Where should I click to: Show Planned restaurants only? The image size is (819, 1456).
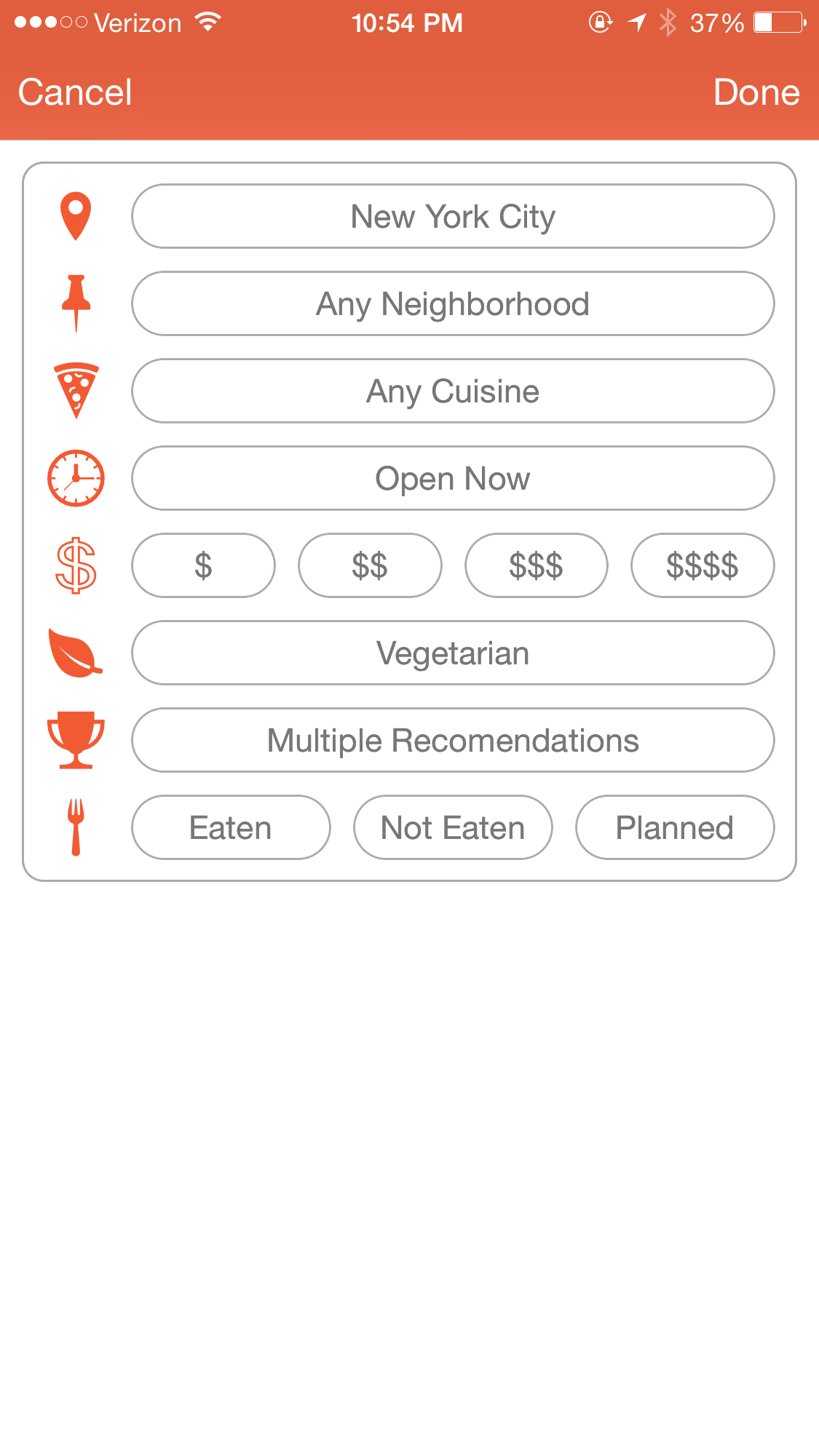[x=675, y=827]
